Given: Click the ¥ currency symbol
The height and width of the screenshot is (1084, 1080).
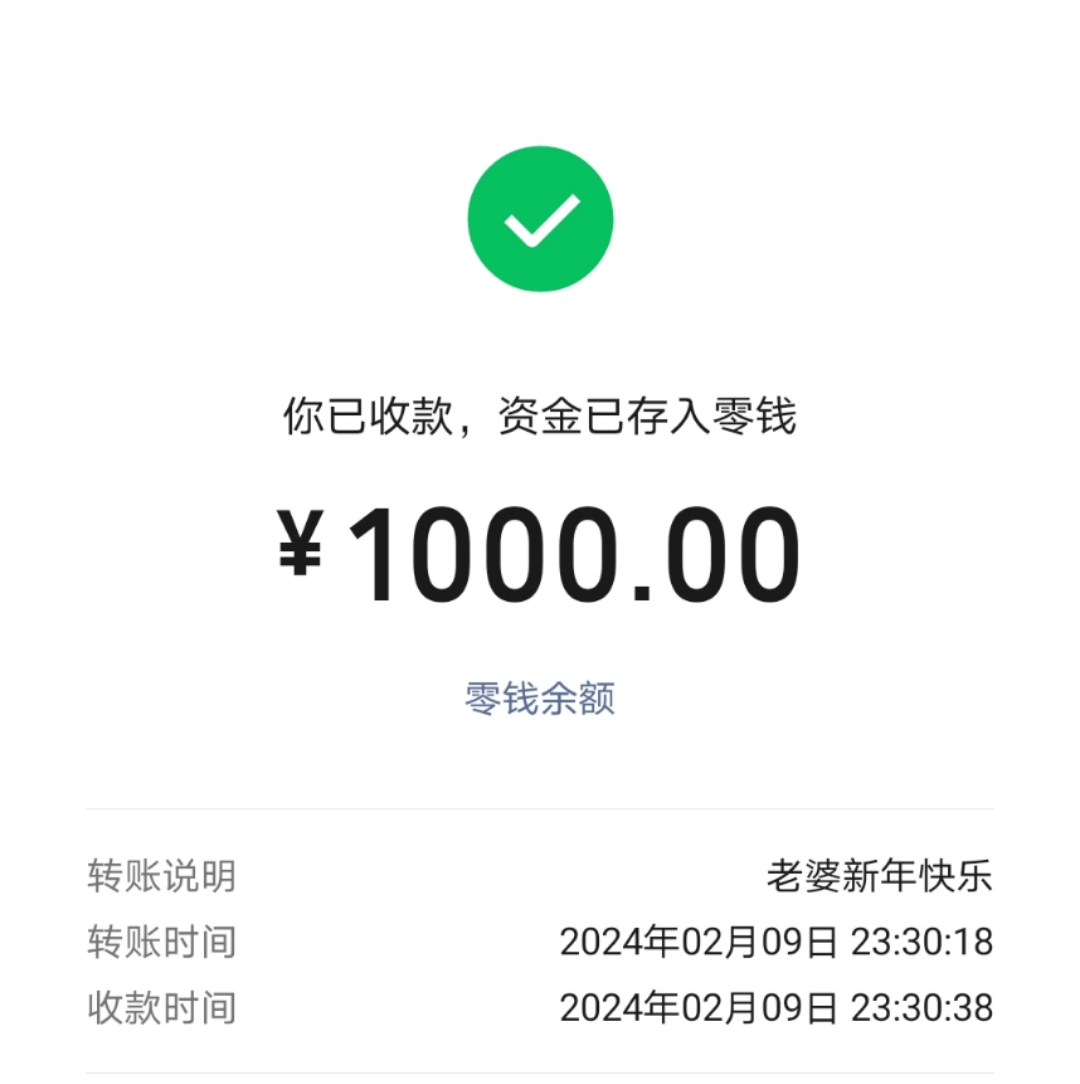Looking at the screenshot, I should (302, 550).
